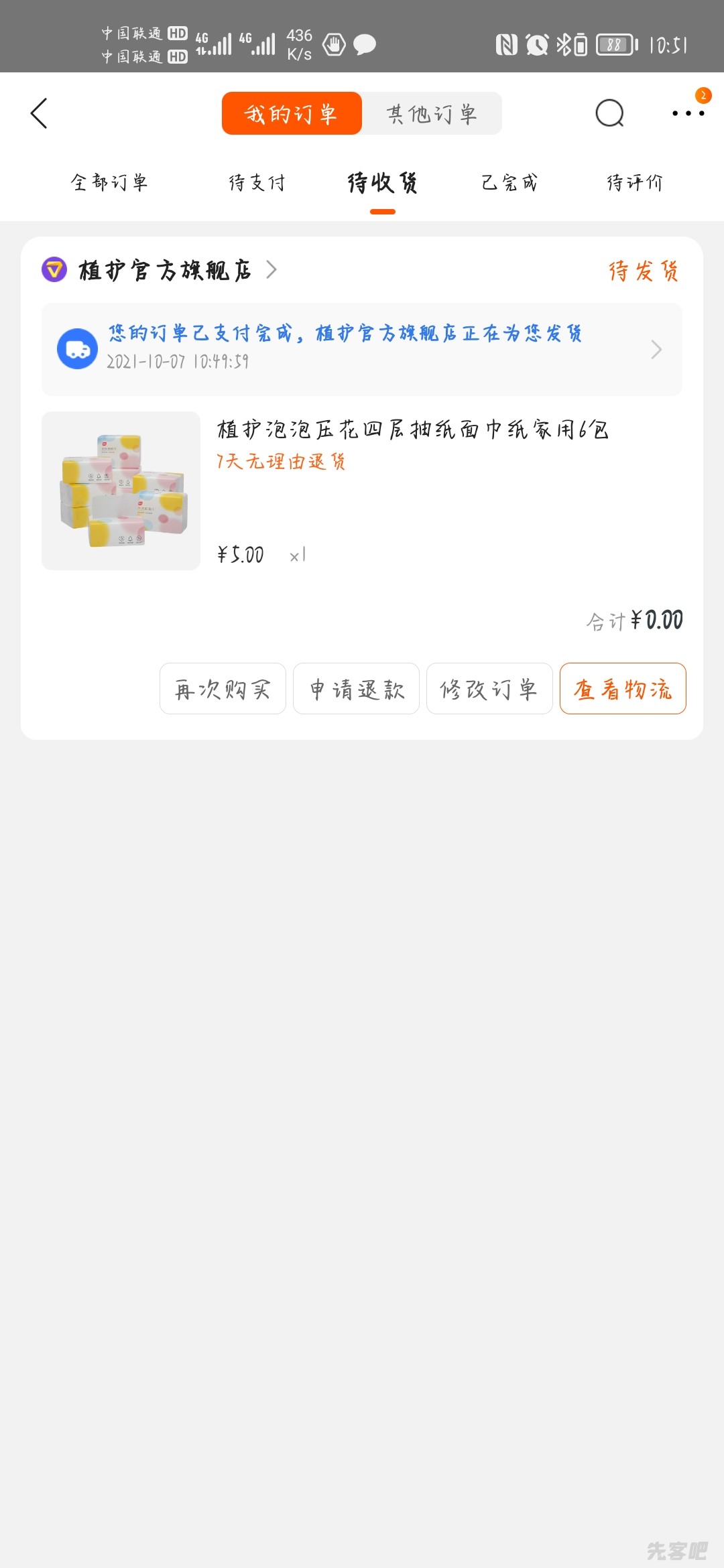This screenshot has height=1568, width=724.
Task: Switch to the 全部订单 tab
Action: click(x=109, y=182)
